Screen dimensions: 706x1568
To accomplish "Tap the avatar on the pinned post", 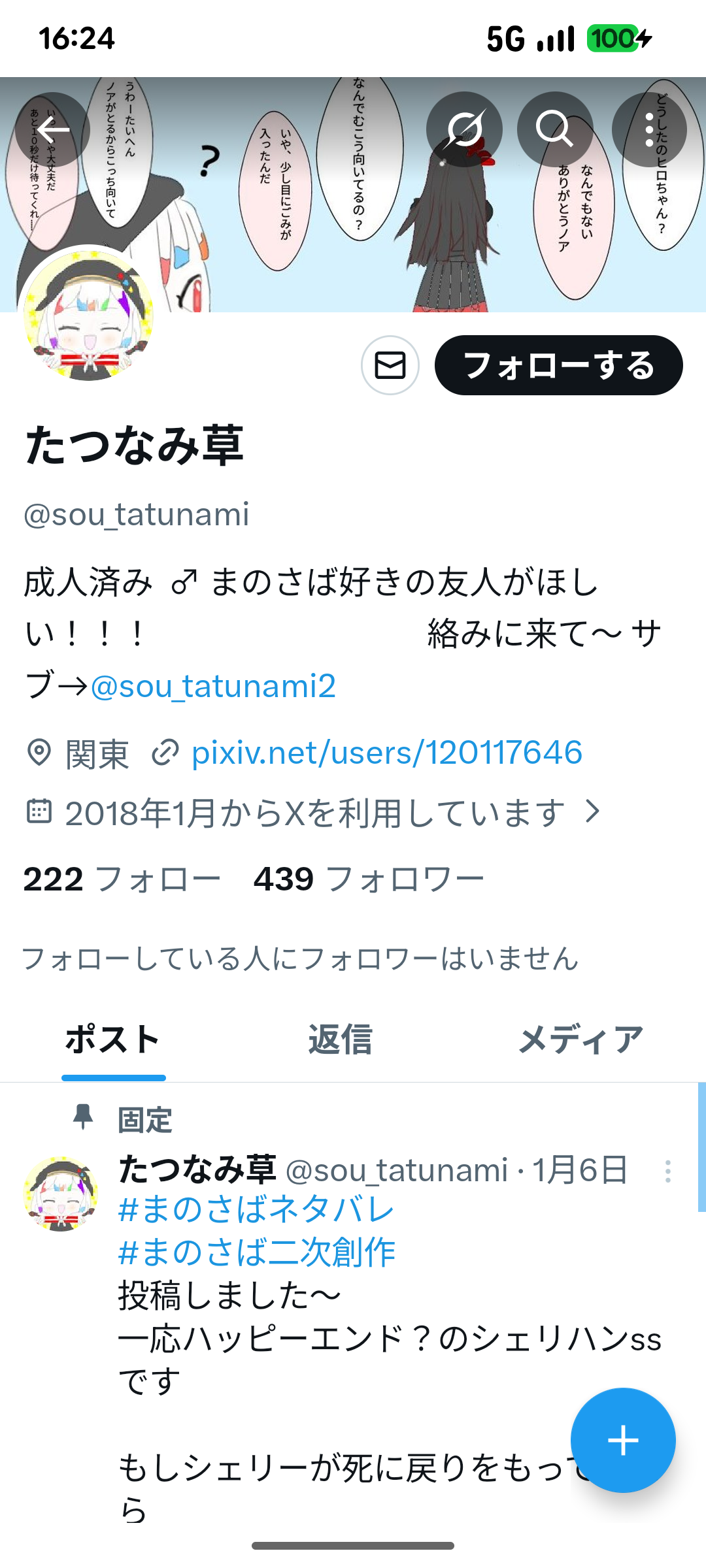I will 61,1194.
